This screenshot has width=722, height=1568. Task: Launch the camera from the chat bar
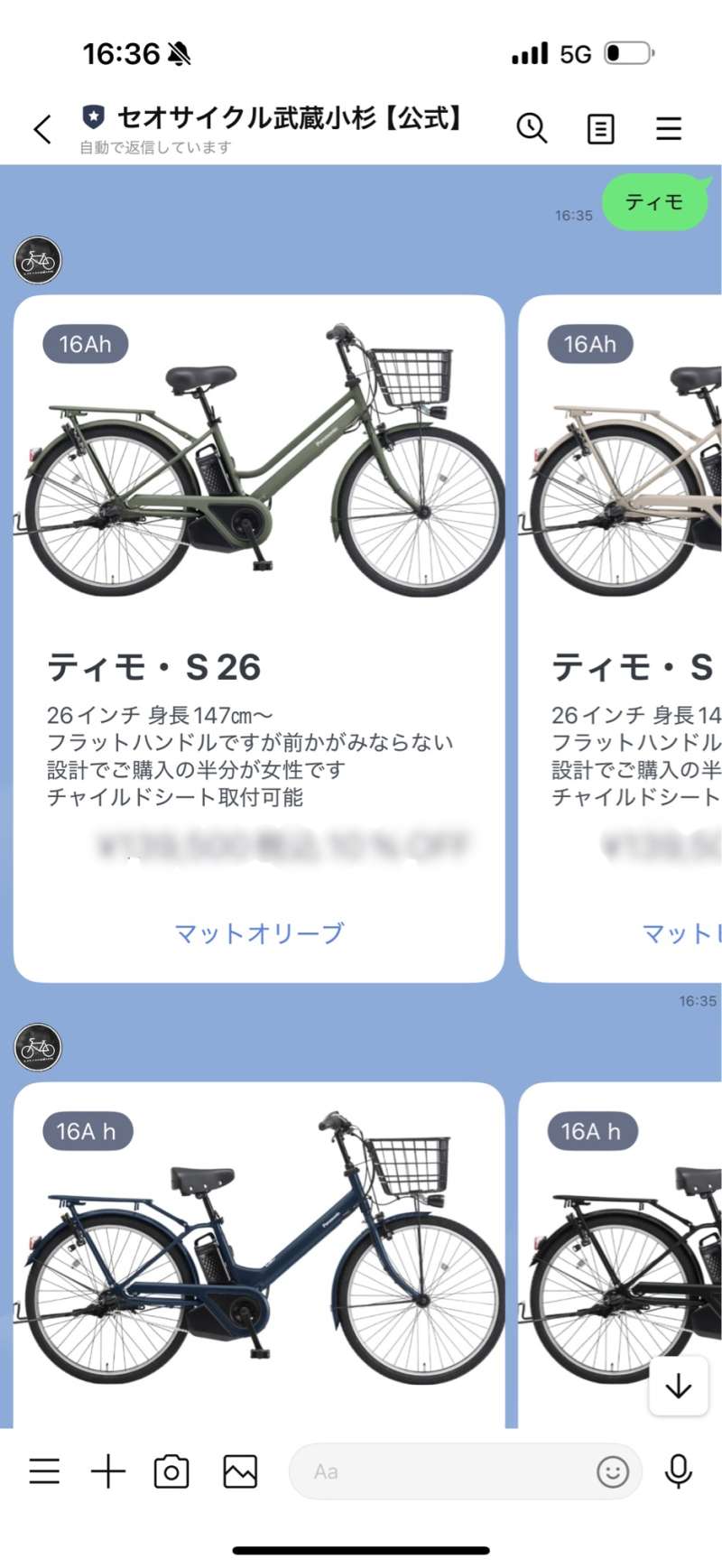coord(171,1471)
